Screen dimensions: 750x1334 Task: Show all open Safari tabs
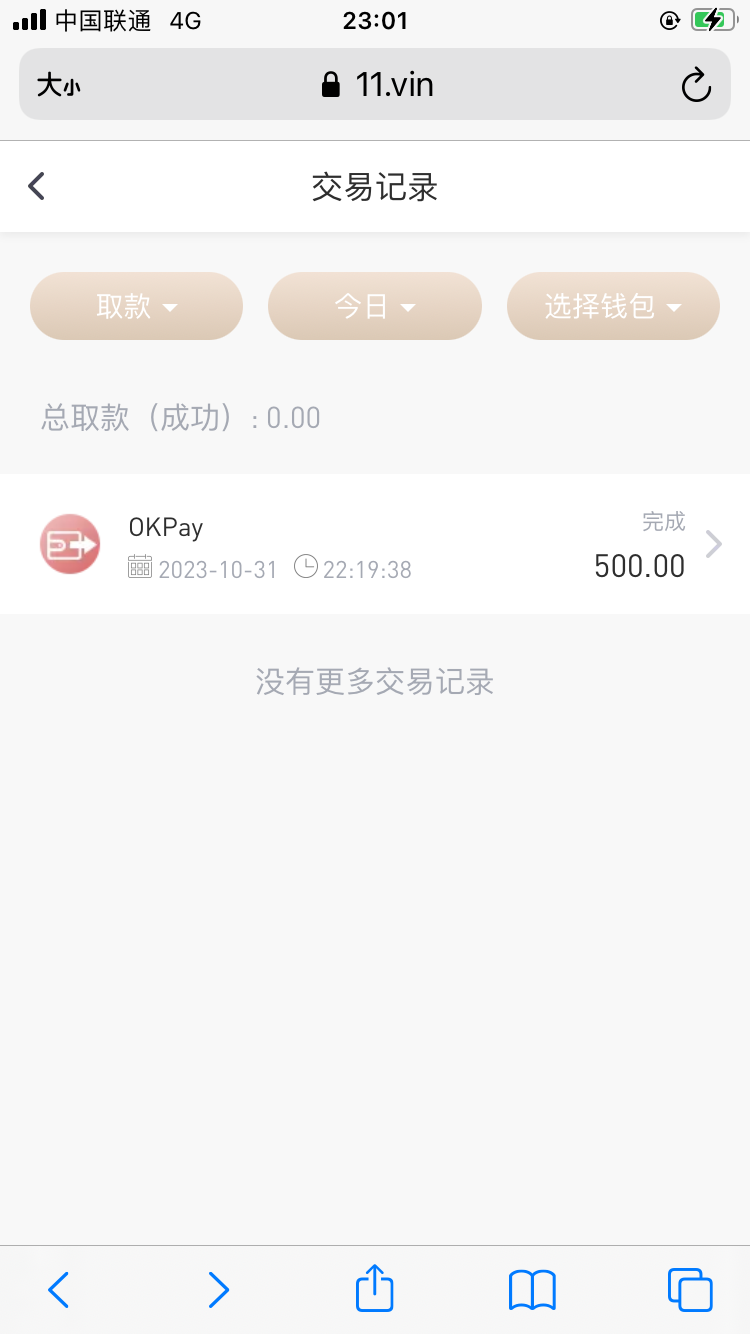tap(690, 1289)
